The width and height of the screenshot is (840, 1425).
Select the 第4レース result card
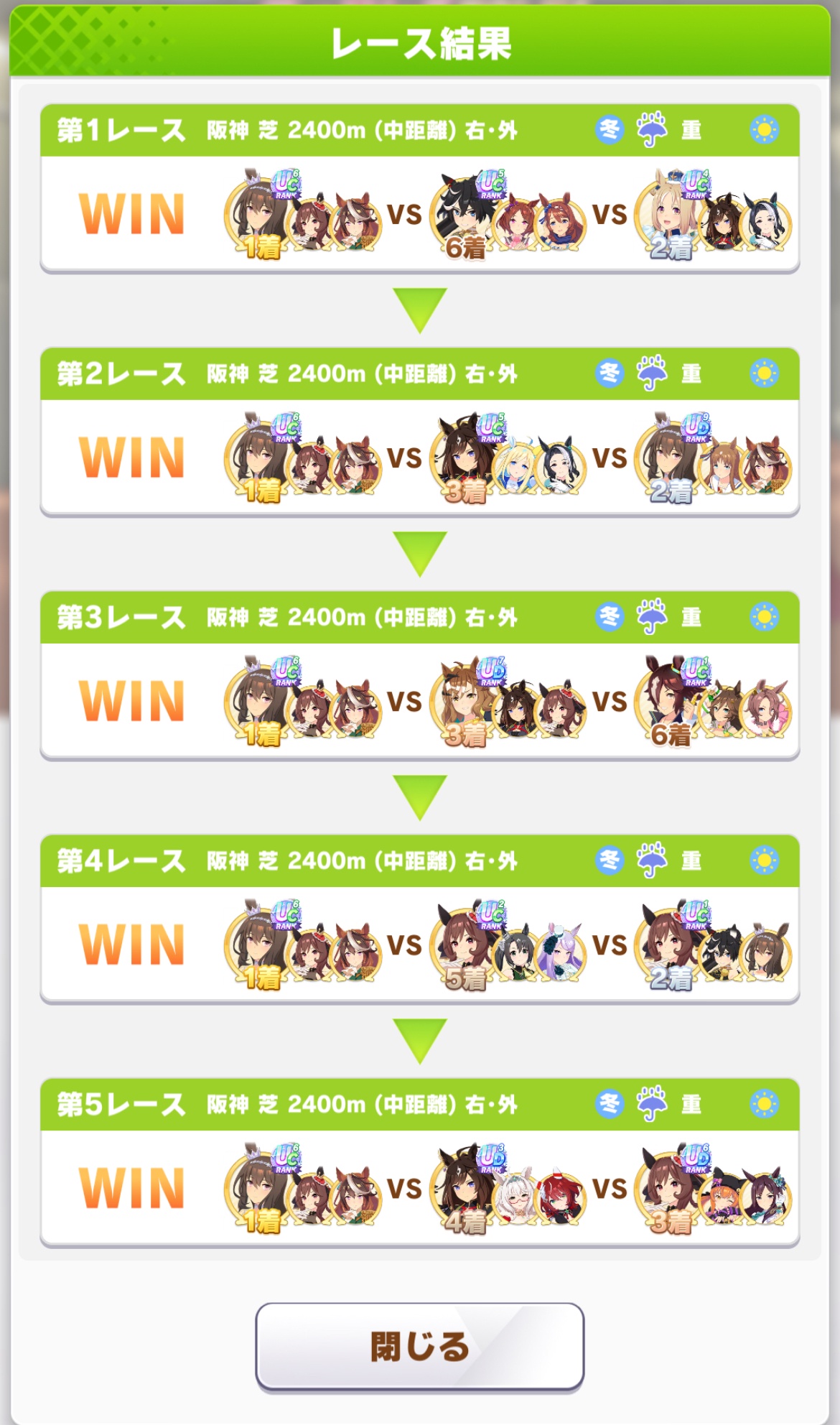click(419, 919)
